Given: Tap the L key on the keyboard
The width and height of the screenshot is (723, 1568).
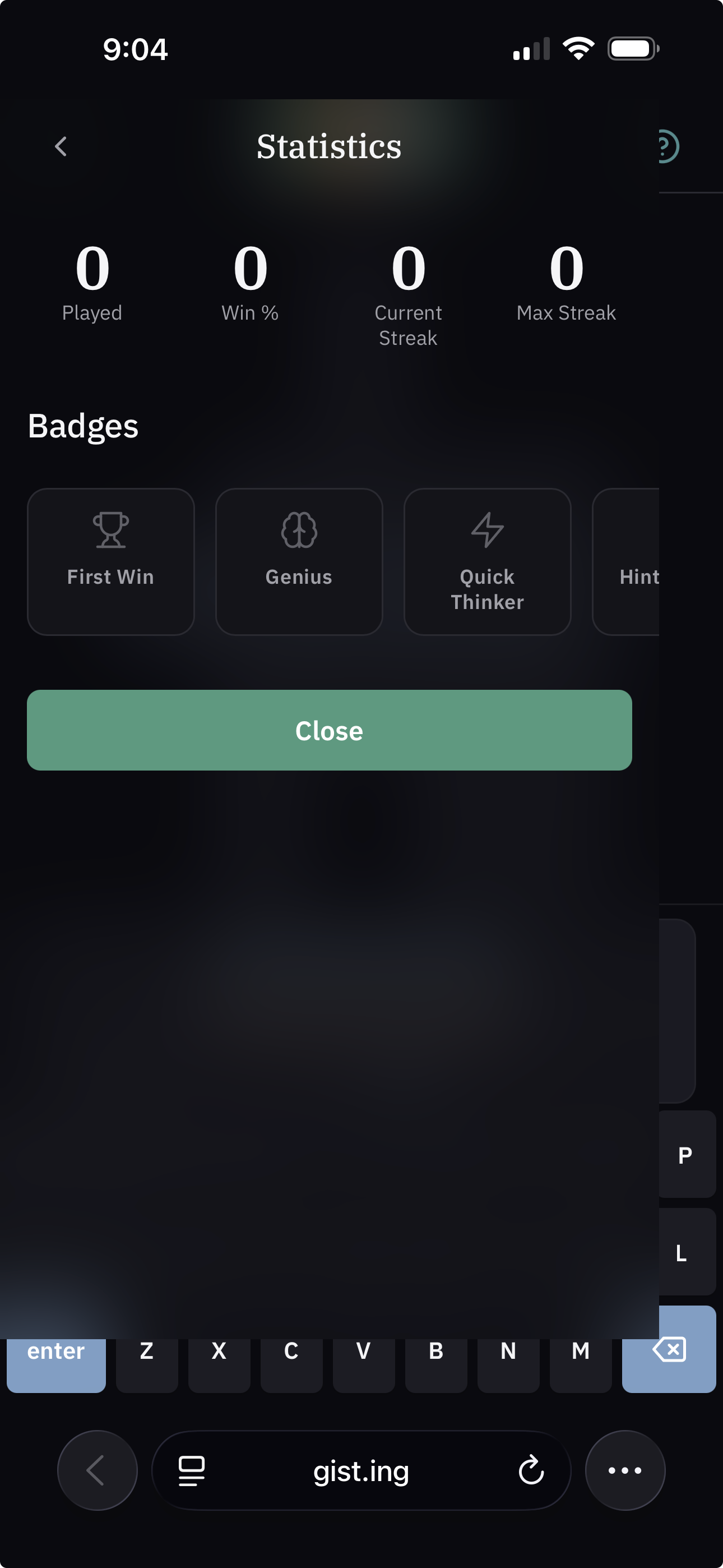Looking at the screenshot, I should pos(682,1253).
